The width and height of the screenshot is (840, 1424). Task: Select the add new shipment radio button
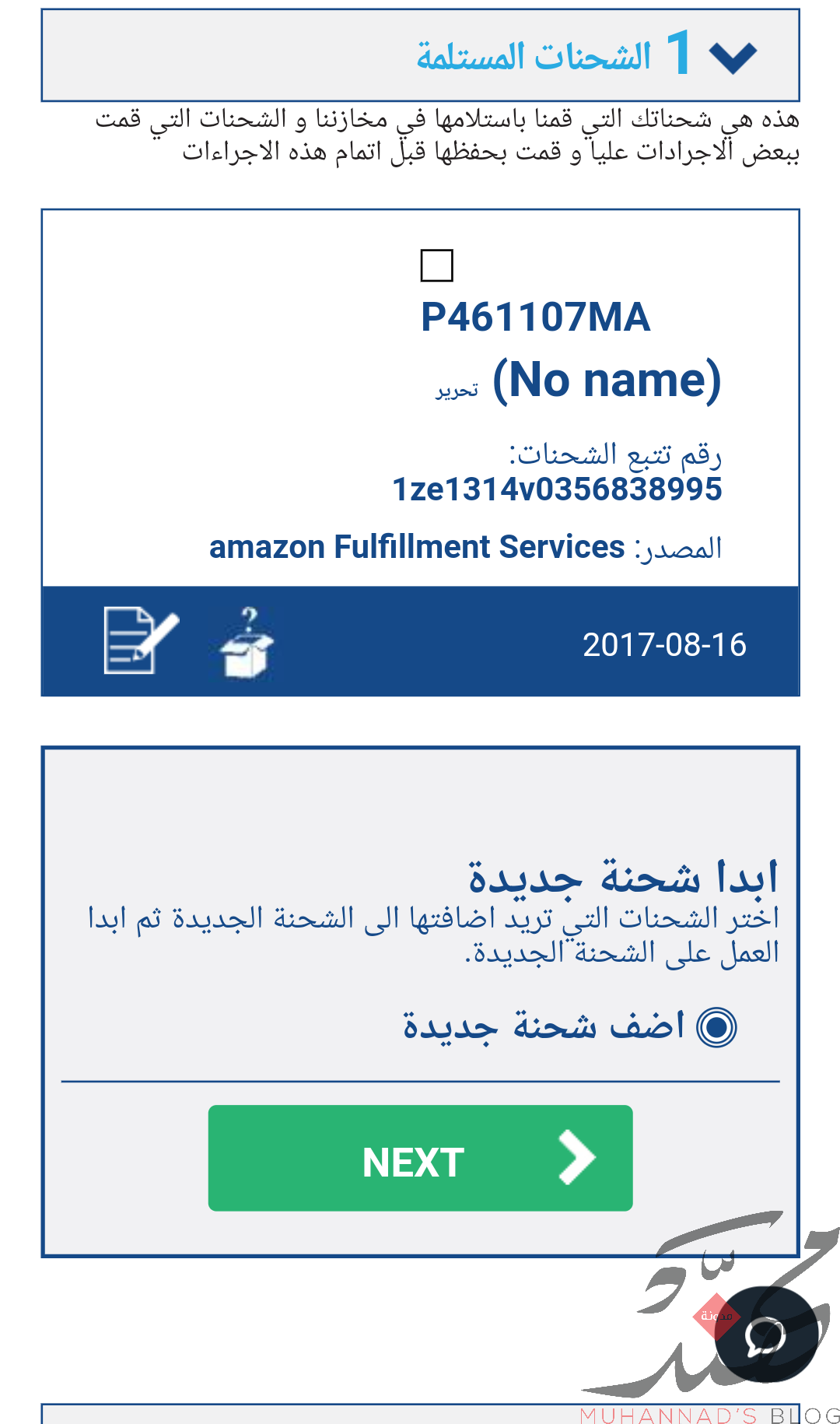click(716, 1027)
